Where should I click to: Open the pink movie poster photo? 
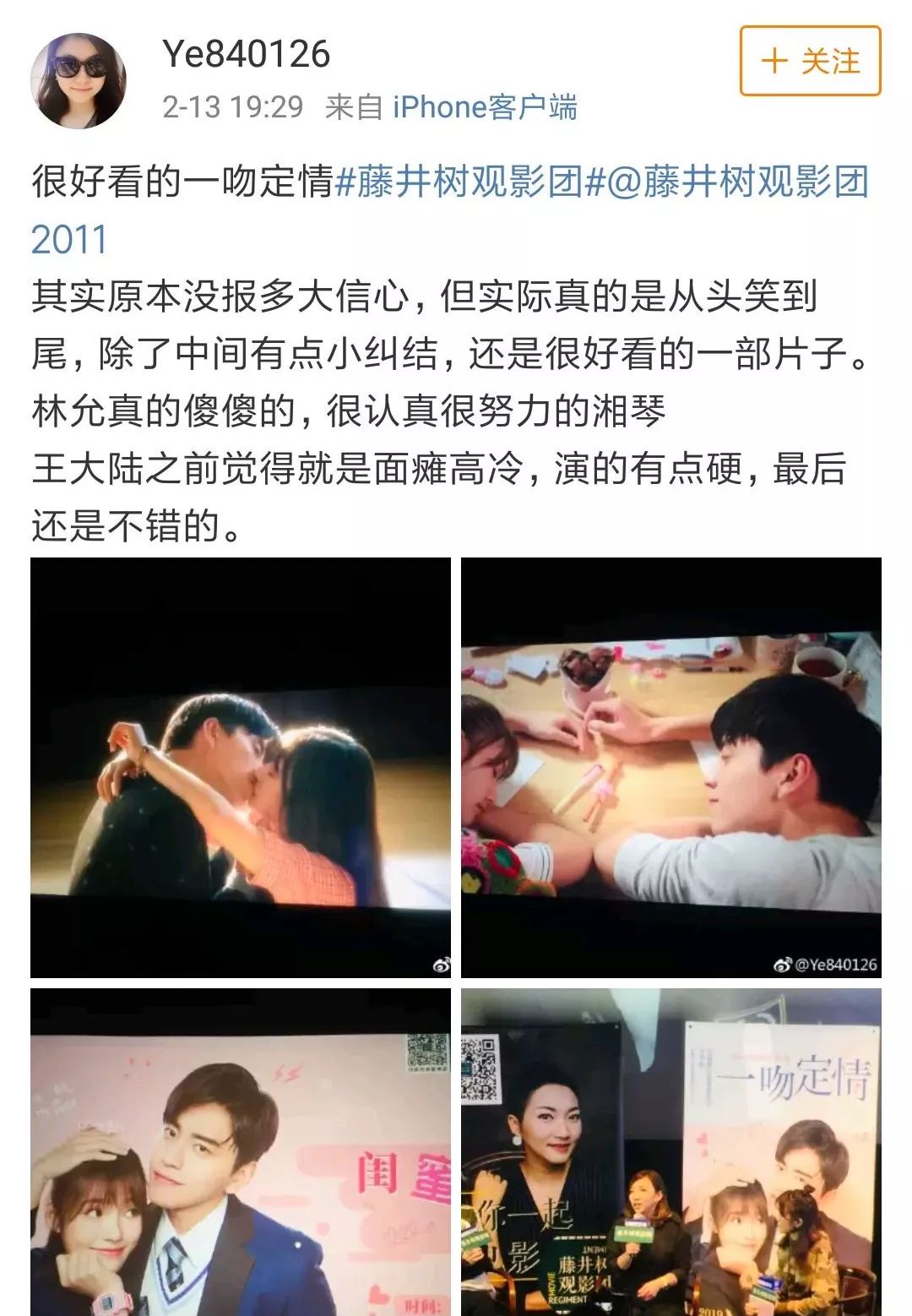(x=241, y=1152)
